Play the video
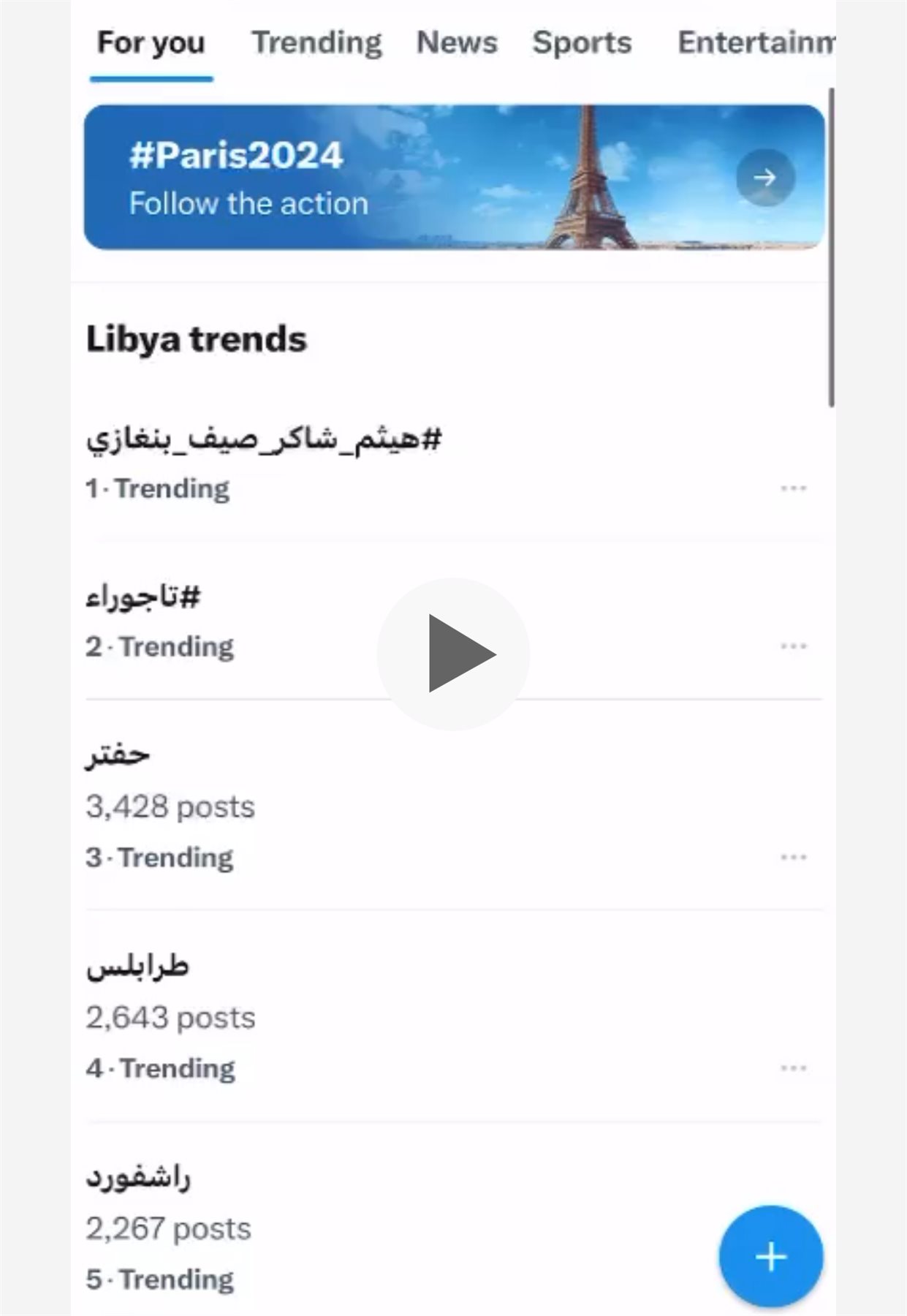Image resolution: width=907 pixels, height=1316 pixels. pyautogui.click(x=454, y=654)
